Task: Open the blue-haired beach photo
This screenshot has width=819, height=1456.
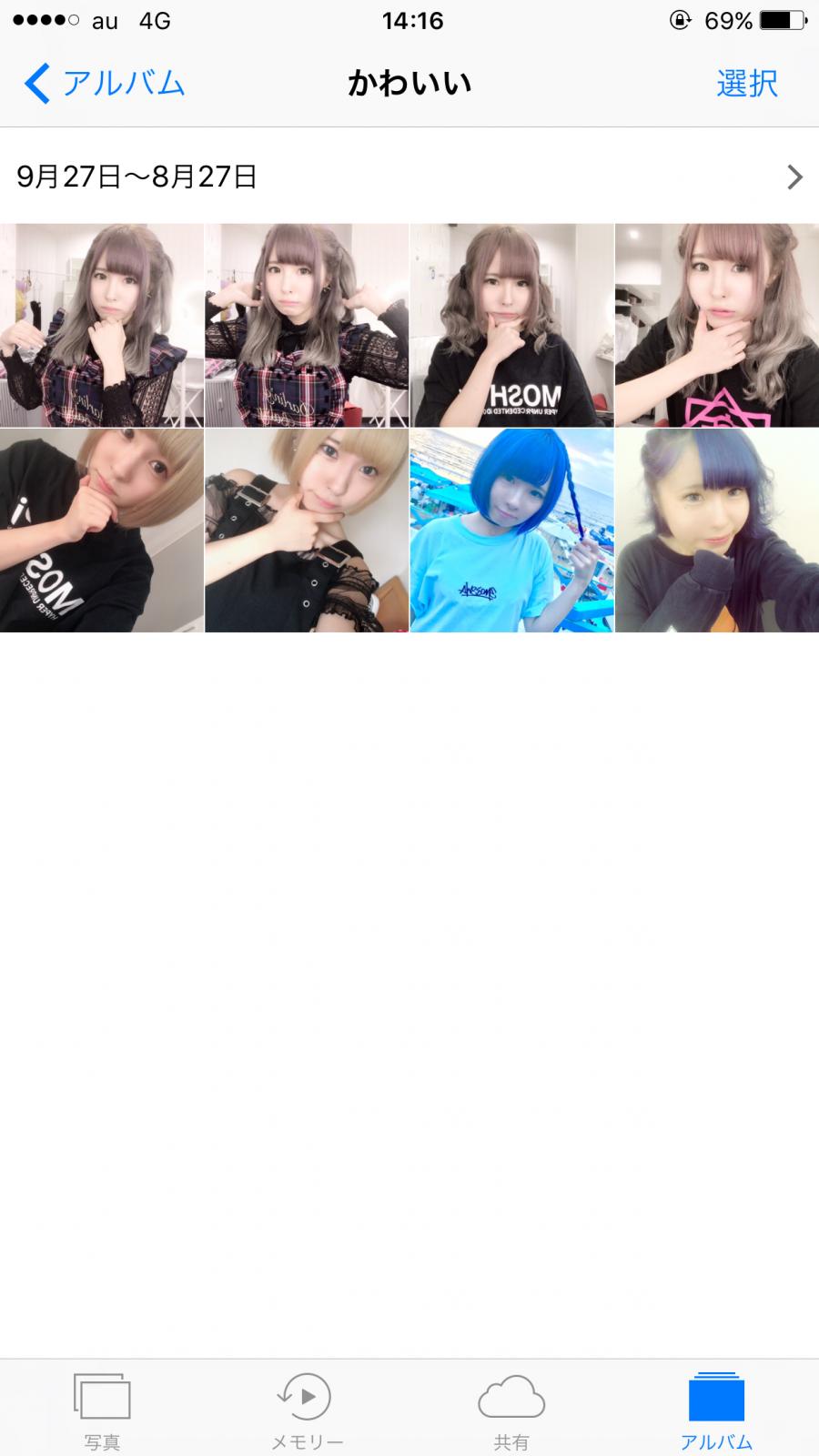Action: [511, 531]
